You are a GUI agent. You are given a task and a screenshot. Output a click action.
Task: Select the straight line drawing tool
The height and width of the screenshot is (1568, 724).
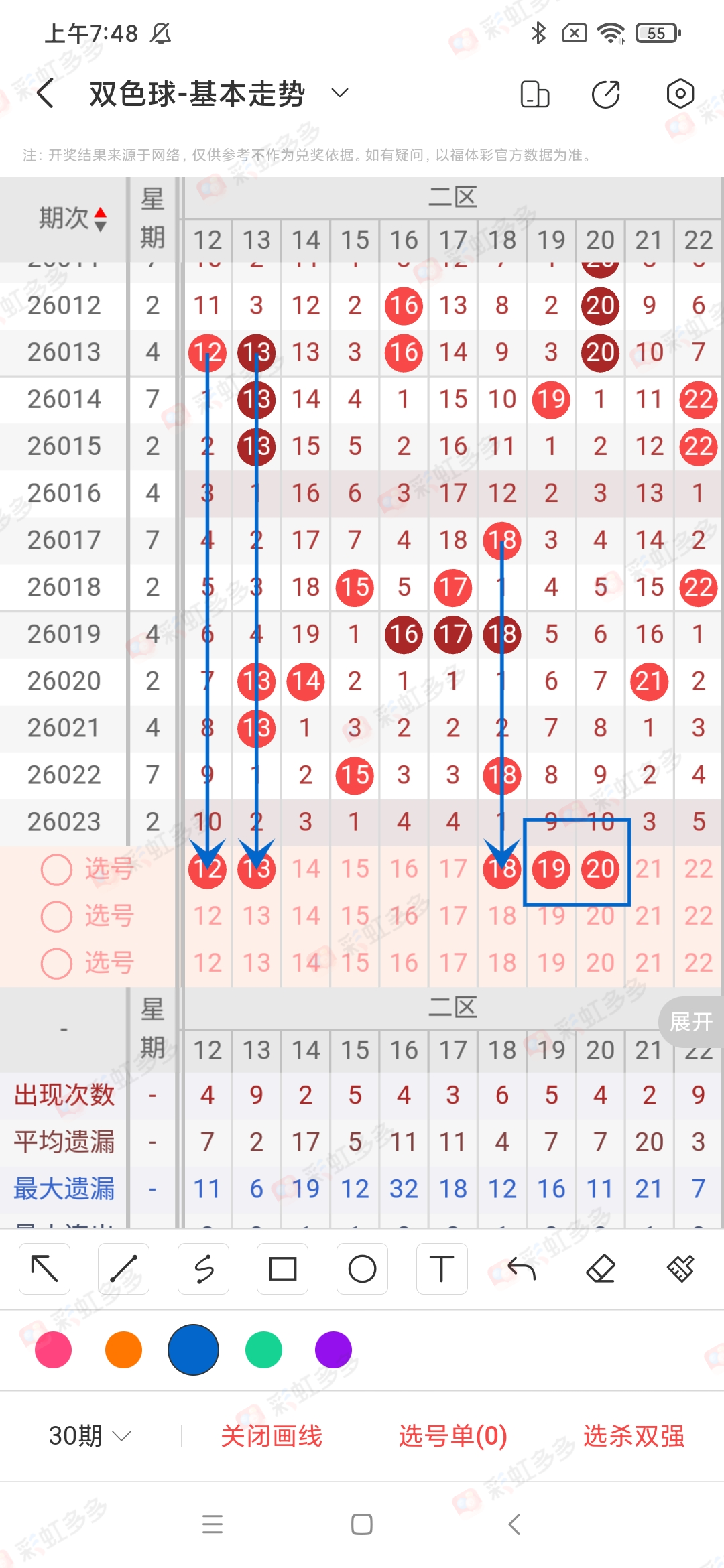pyautogui.click(x=123, y=1268)
